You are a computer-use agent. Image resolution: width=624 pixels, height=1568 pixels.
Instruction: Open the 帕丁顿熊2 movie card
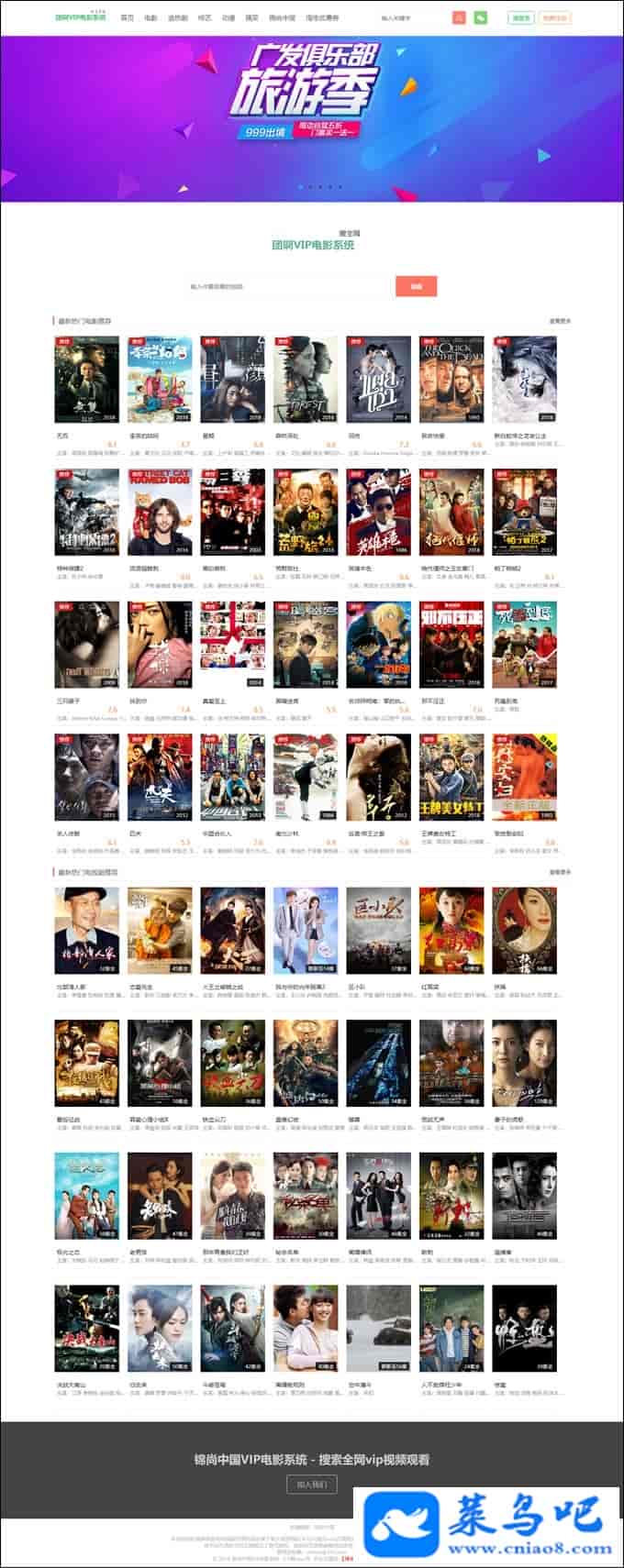click(x=524, y=512)
